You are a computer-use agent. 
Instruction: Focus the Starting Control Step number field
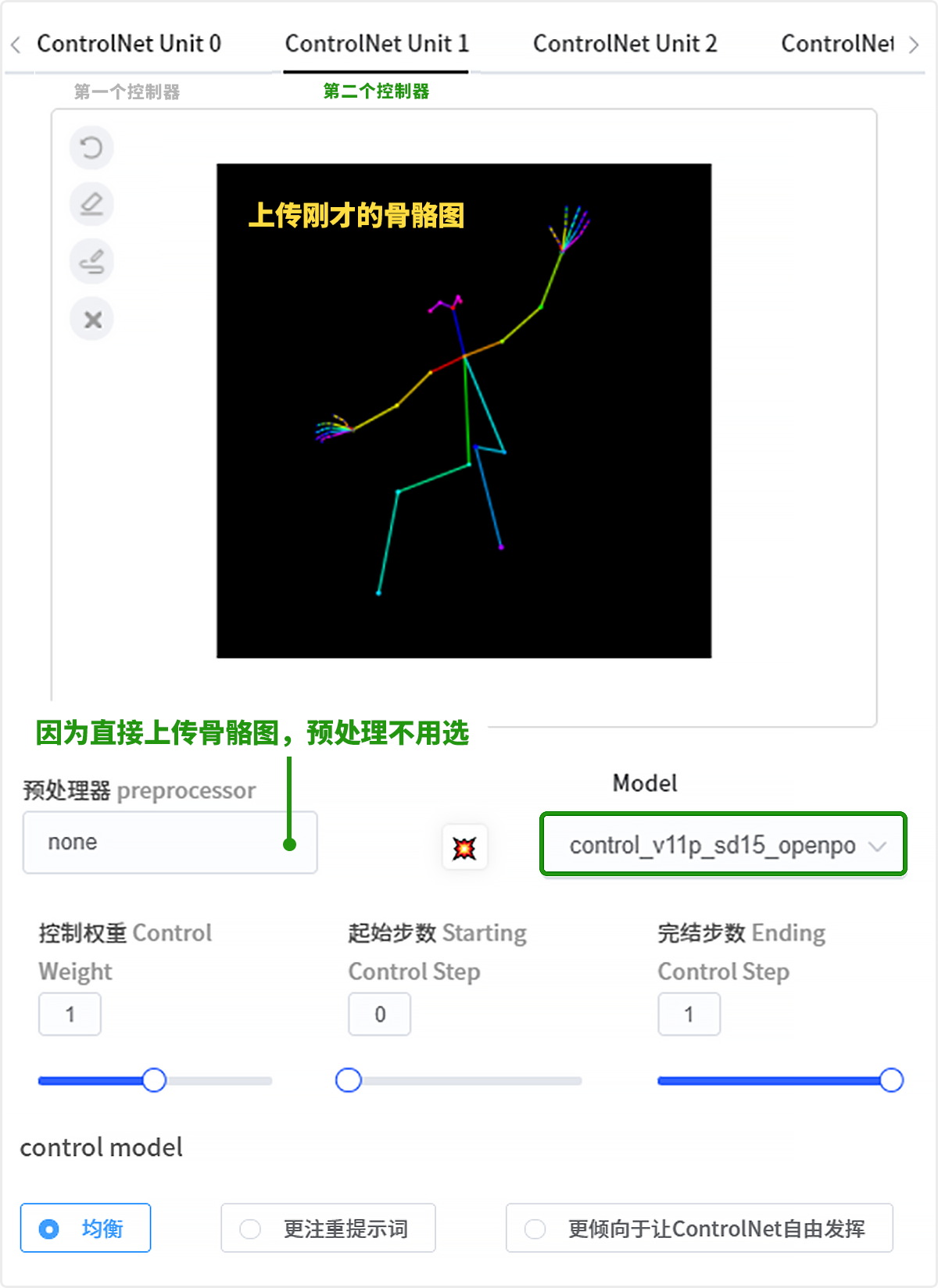(x=380, y=1014)
